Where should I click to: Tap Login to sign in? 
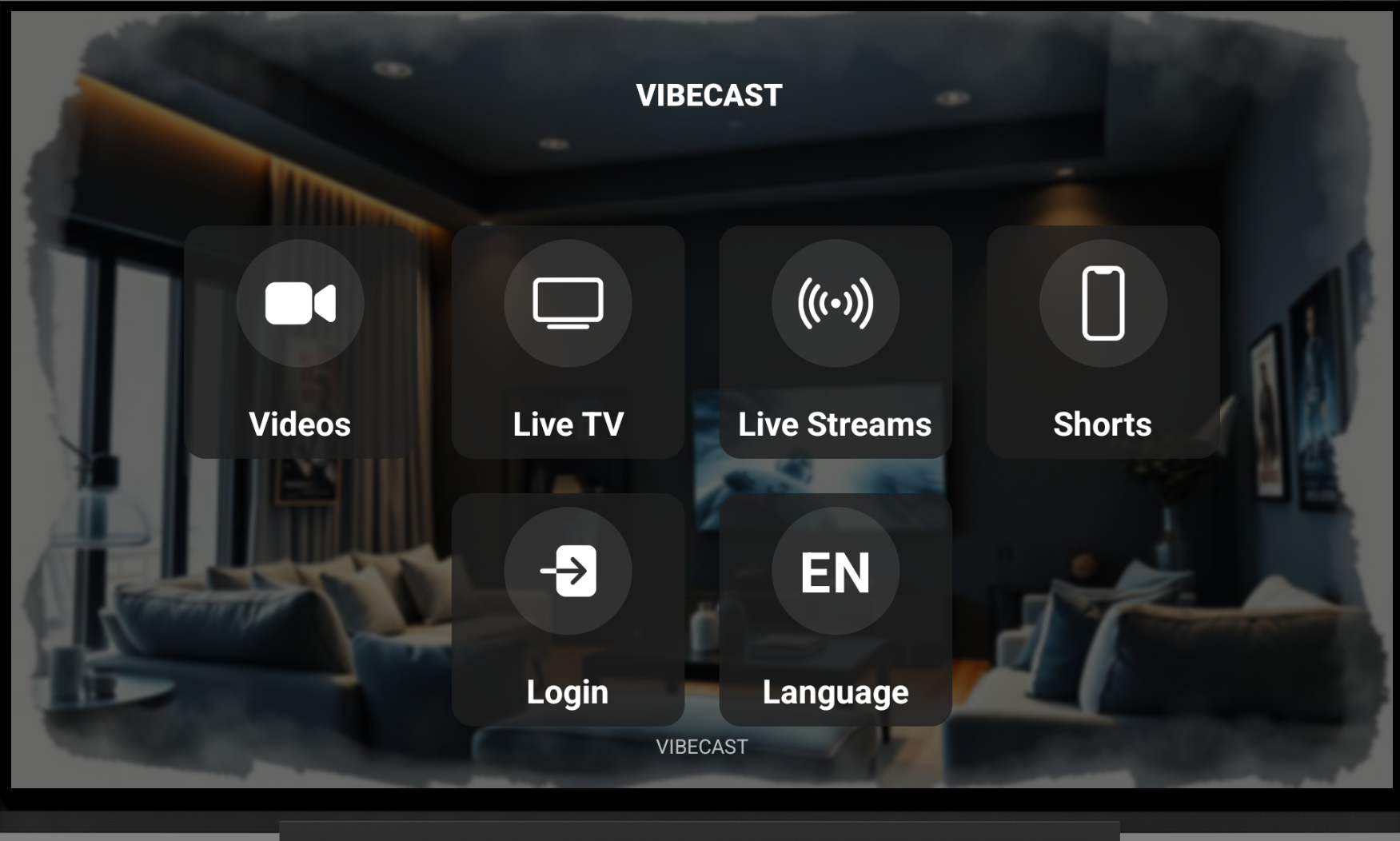(568, 609)
